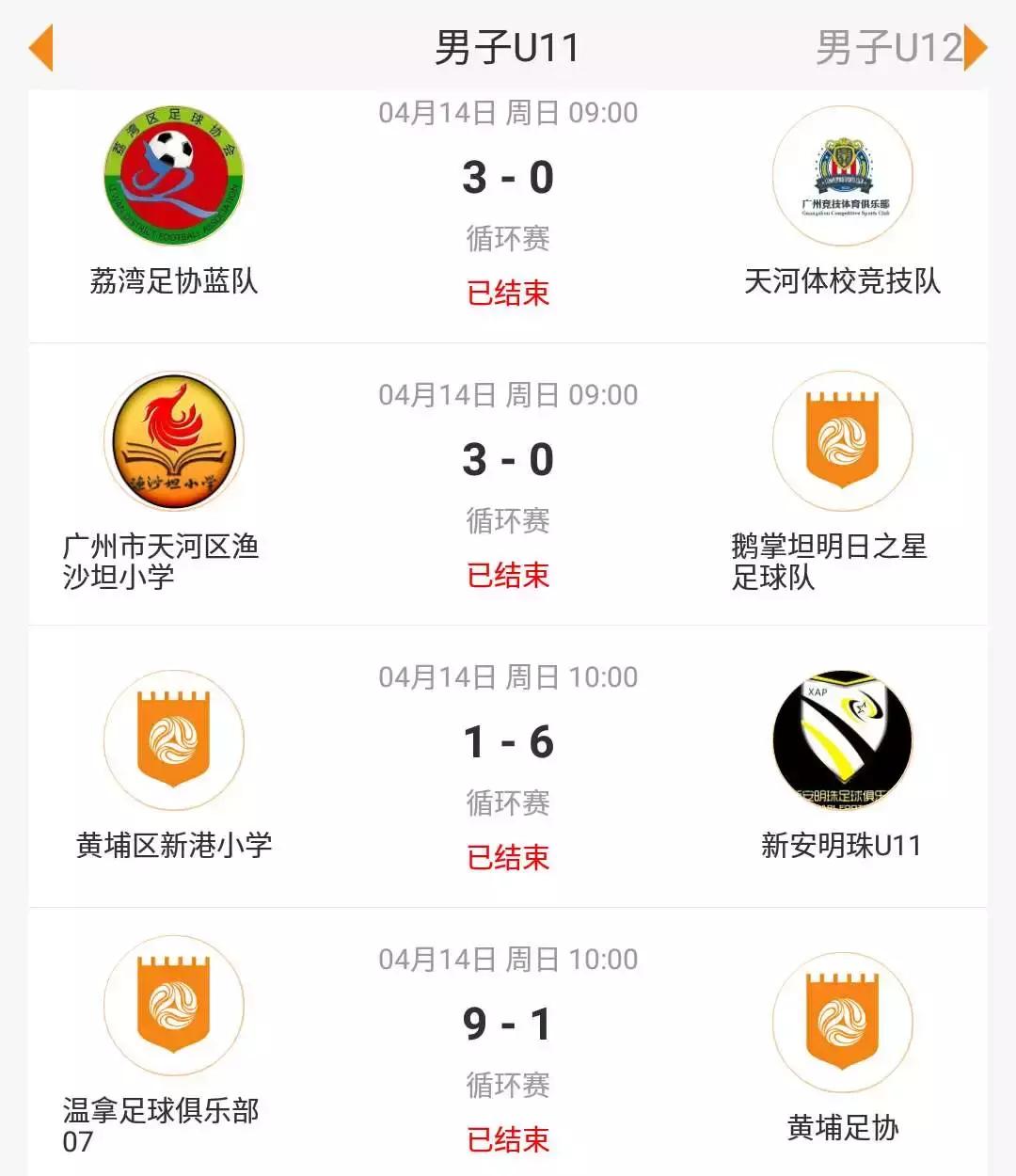Select the 温拿足球俱乐部07 team logo
This screenshot has width=1016, height=1176.
coord(174,1007)
